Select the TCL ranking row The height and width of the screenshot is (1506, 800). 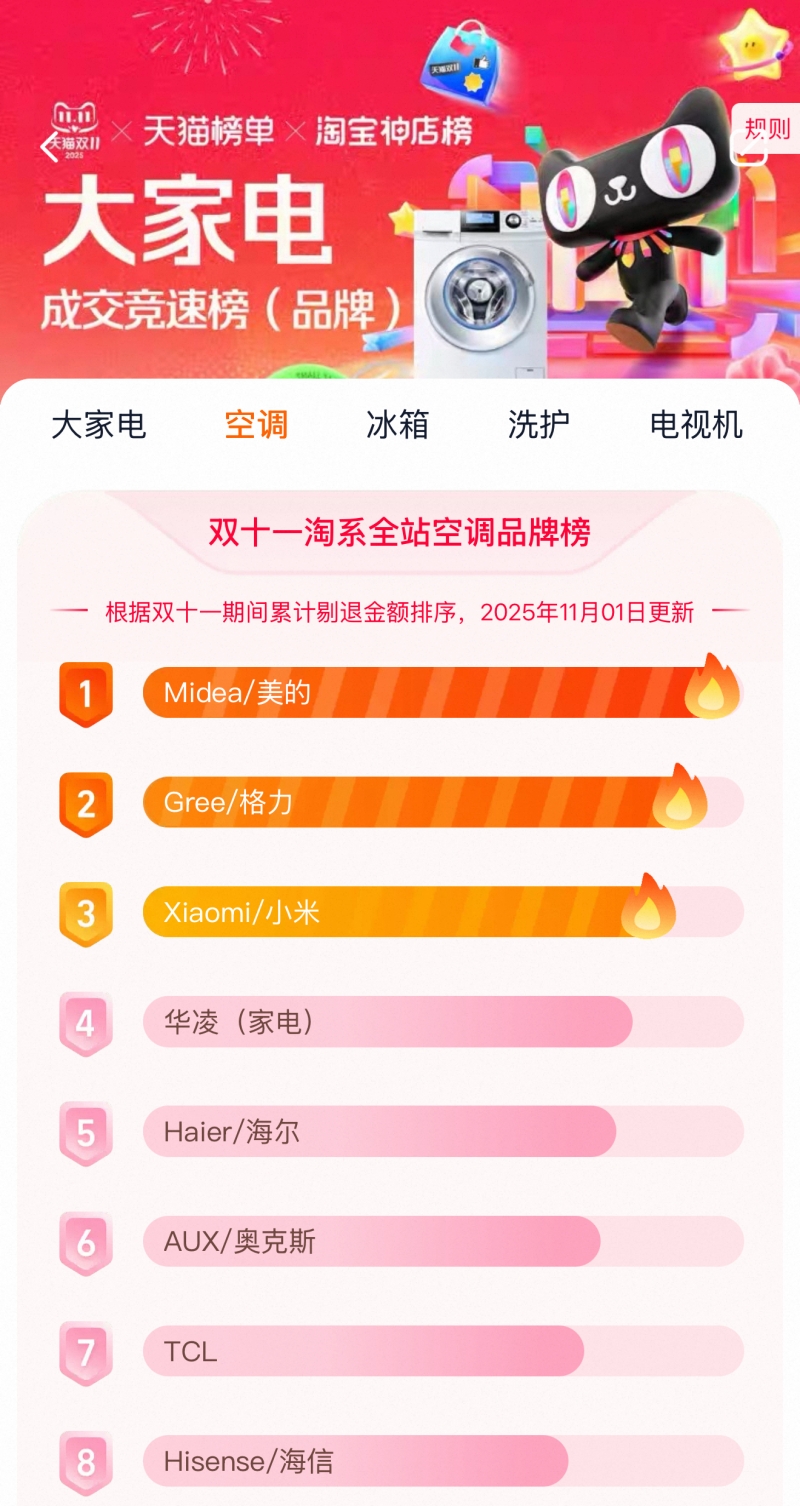[440, 1352]
